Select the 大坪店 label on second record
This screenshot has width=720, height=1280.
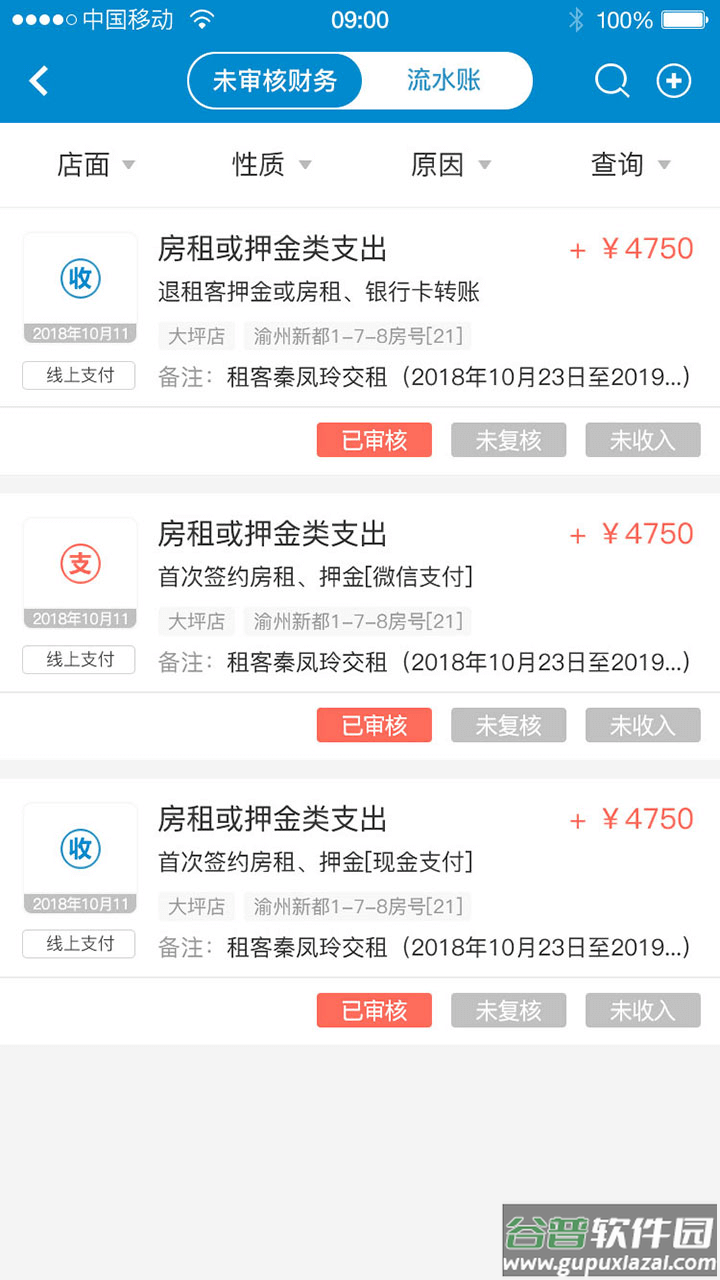[x=196, y=621]
